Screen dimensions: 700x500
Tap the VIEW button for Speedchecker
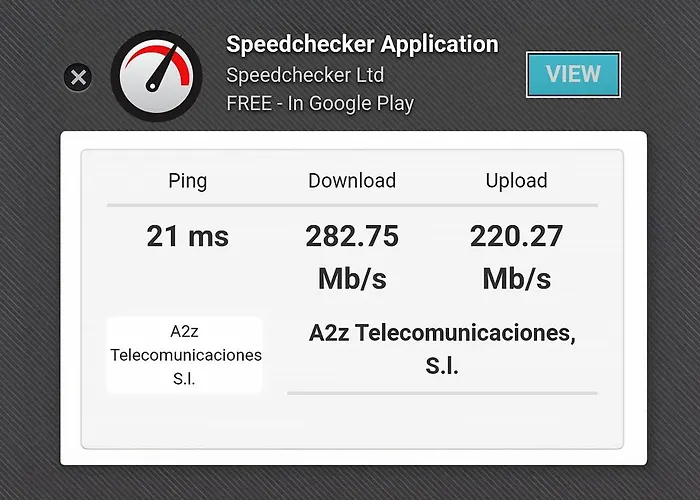coord(573,74)
